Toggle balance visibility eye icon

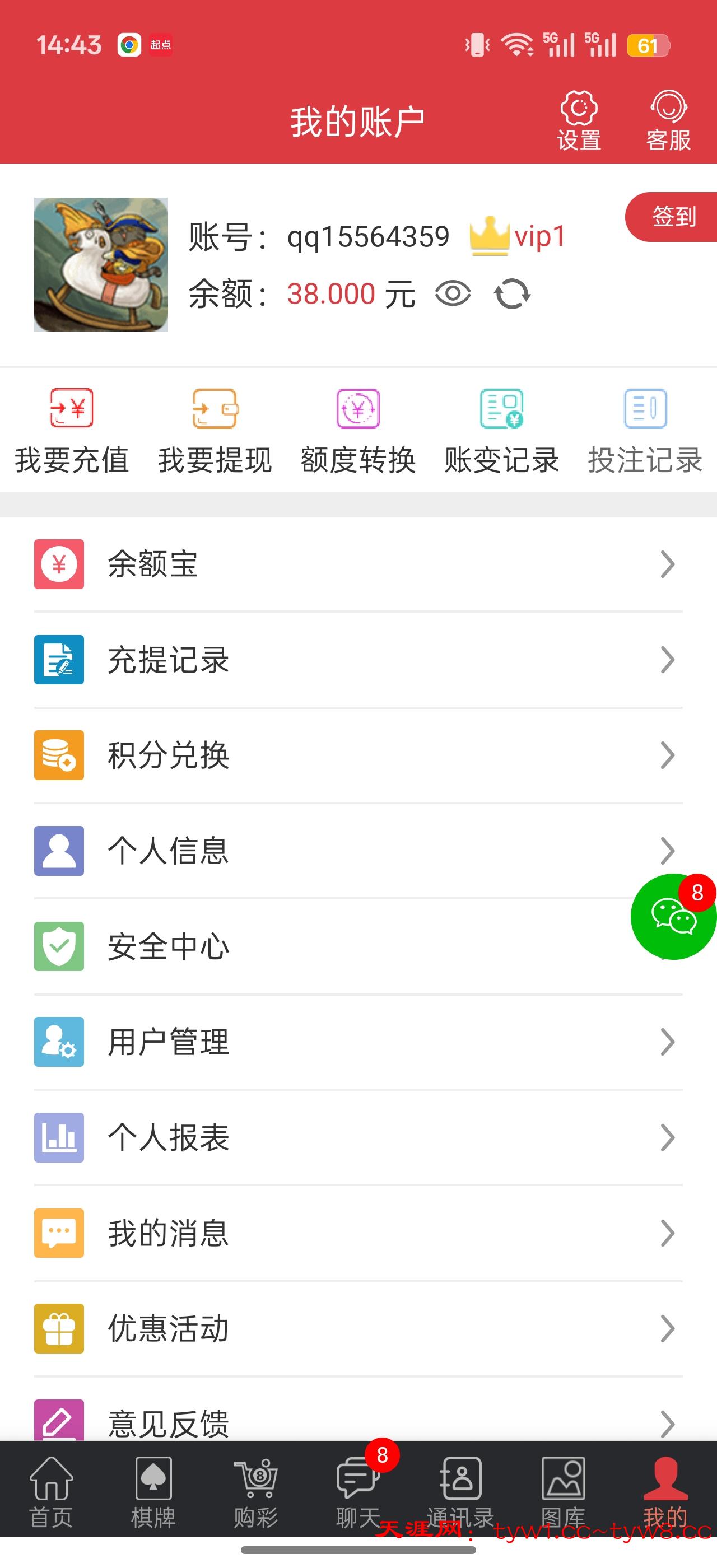453,294
